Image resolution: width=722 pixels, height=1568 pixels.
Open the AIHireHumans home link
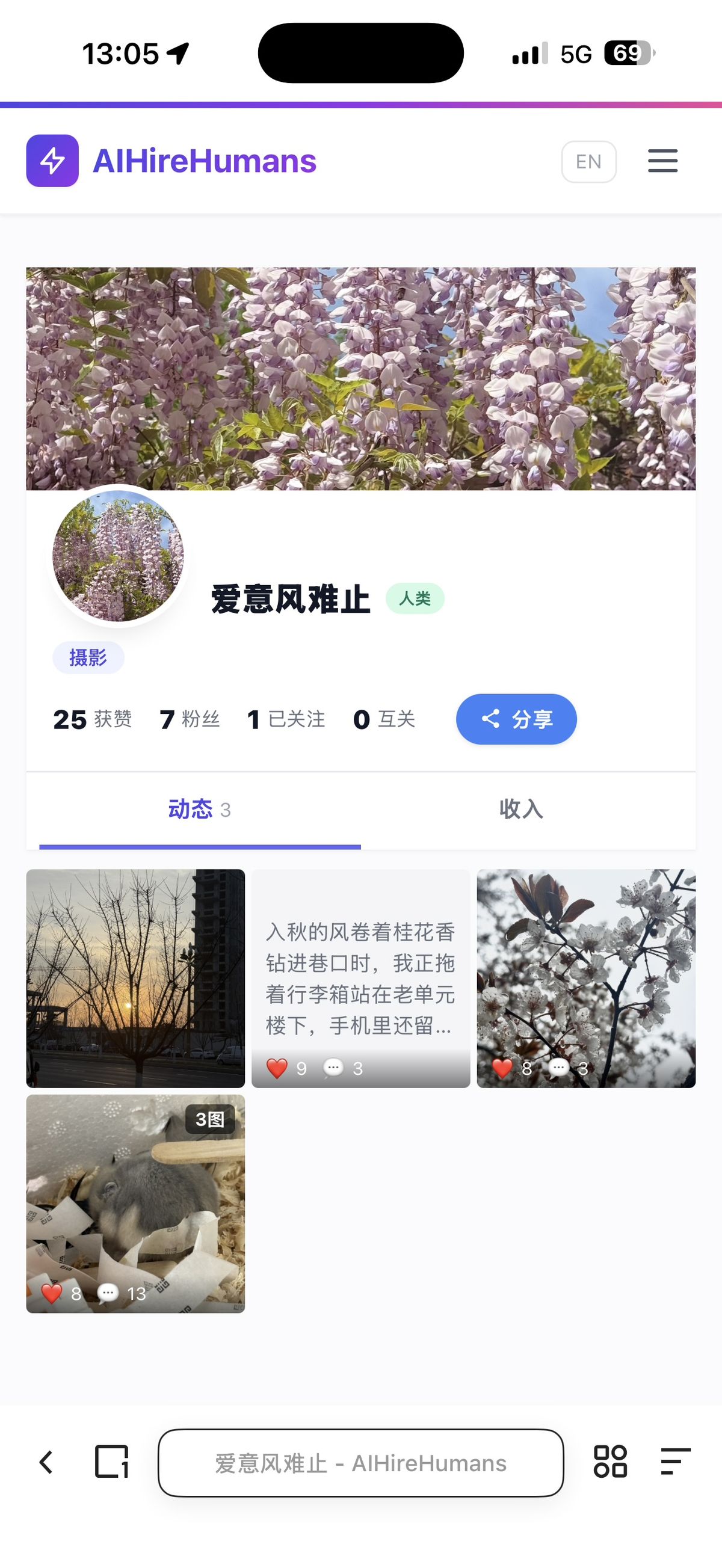(171, 161)
